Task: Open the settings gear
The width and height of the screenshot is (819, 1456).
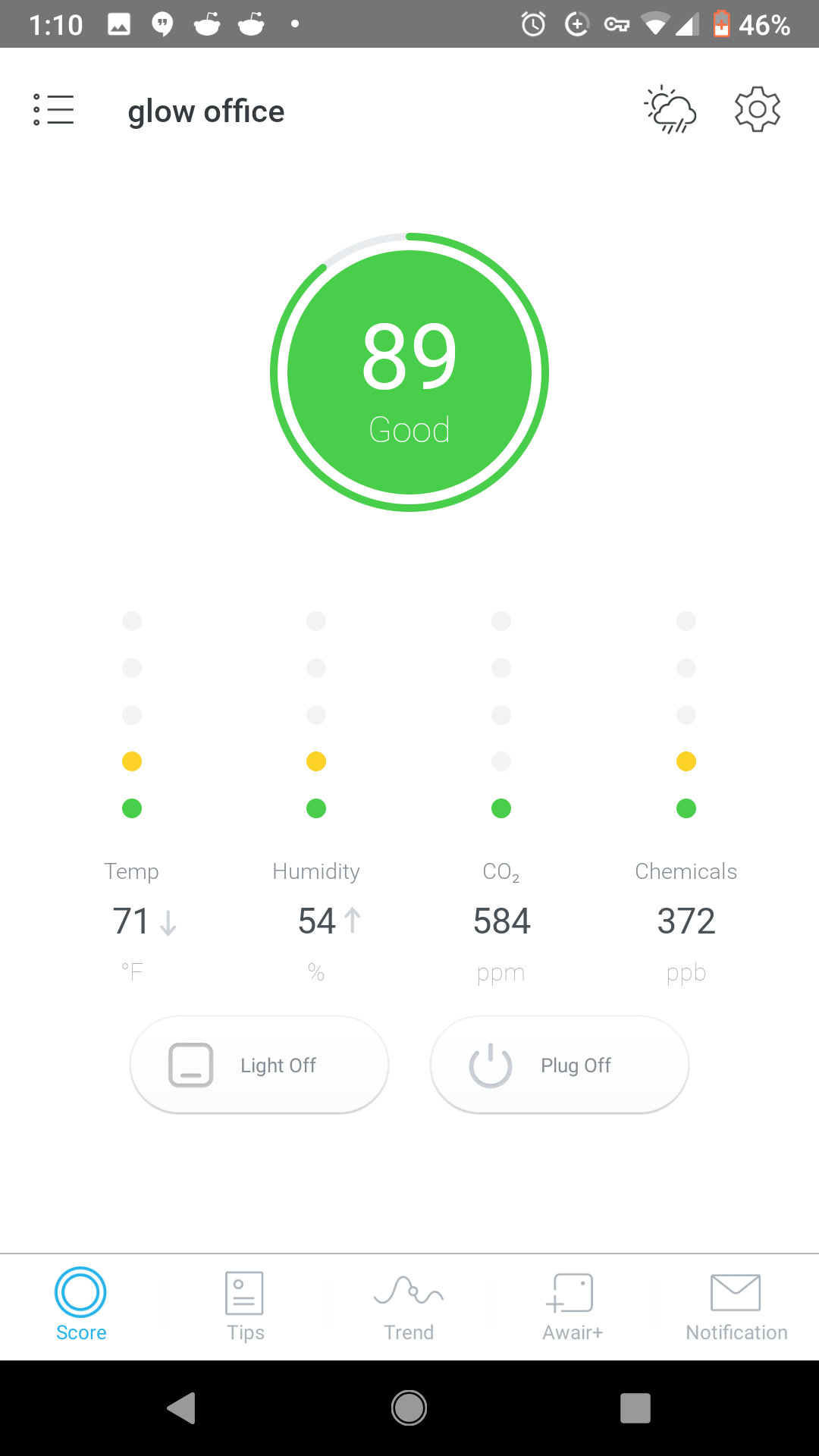Action: [x=757, y=110]
